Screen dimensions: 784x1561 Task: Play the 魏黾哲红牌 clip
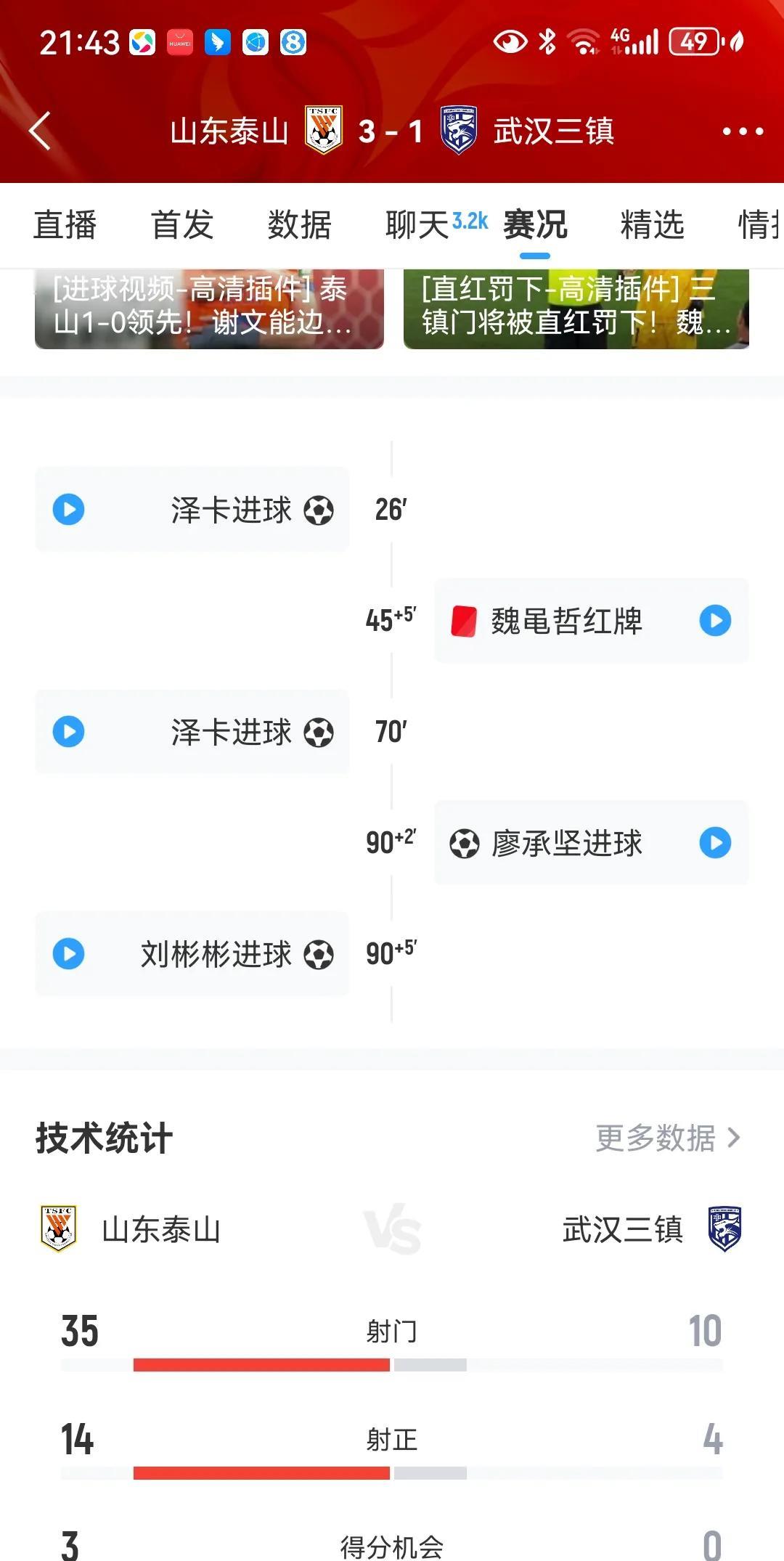[715, 621]
